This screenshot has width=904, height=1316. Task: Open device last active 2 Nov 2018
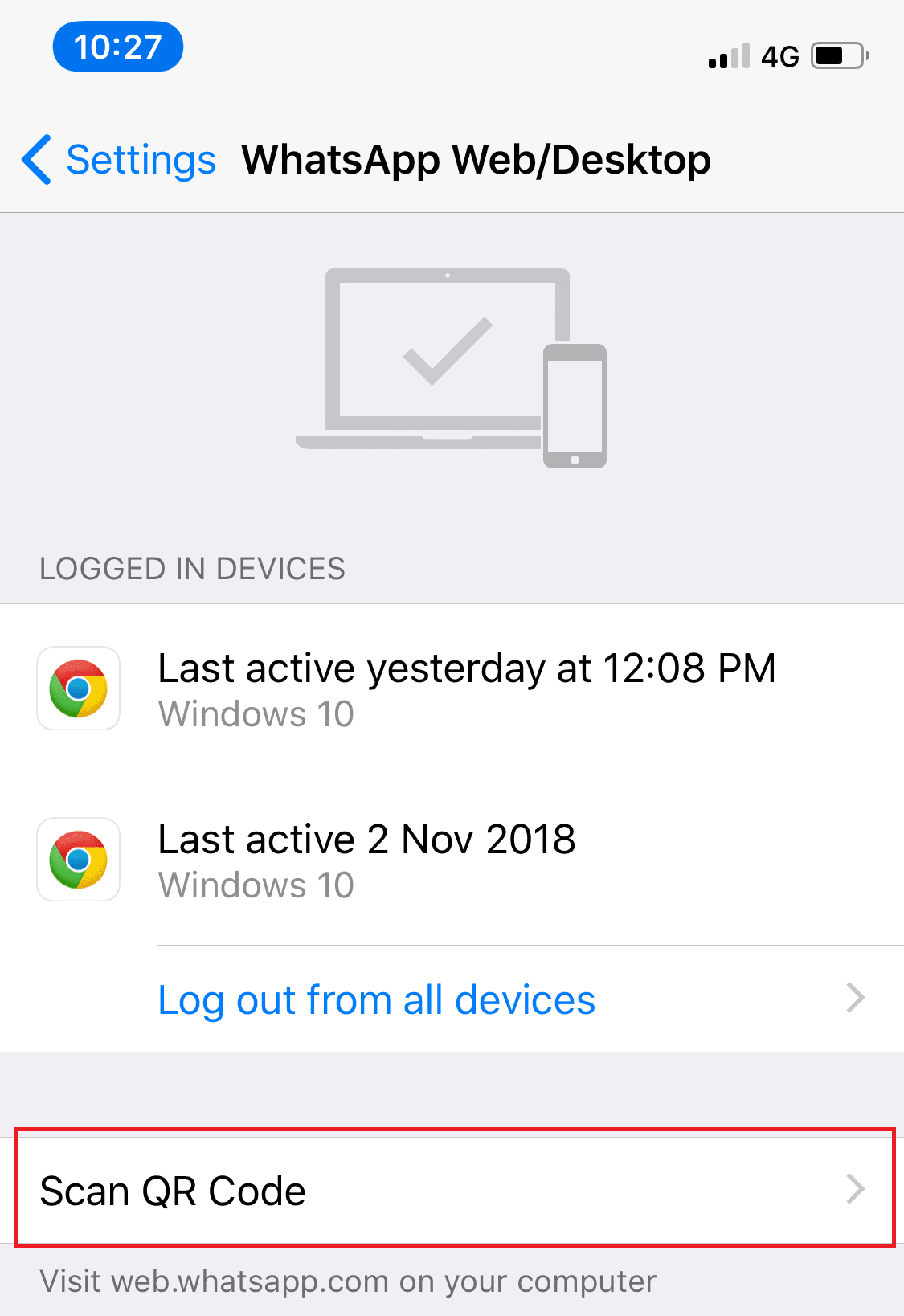point(466,860)
